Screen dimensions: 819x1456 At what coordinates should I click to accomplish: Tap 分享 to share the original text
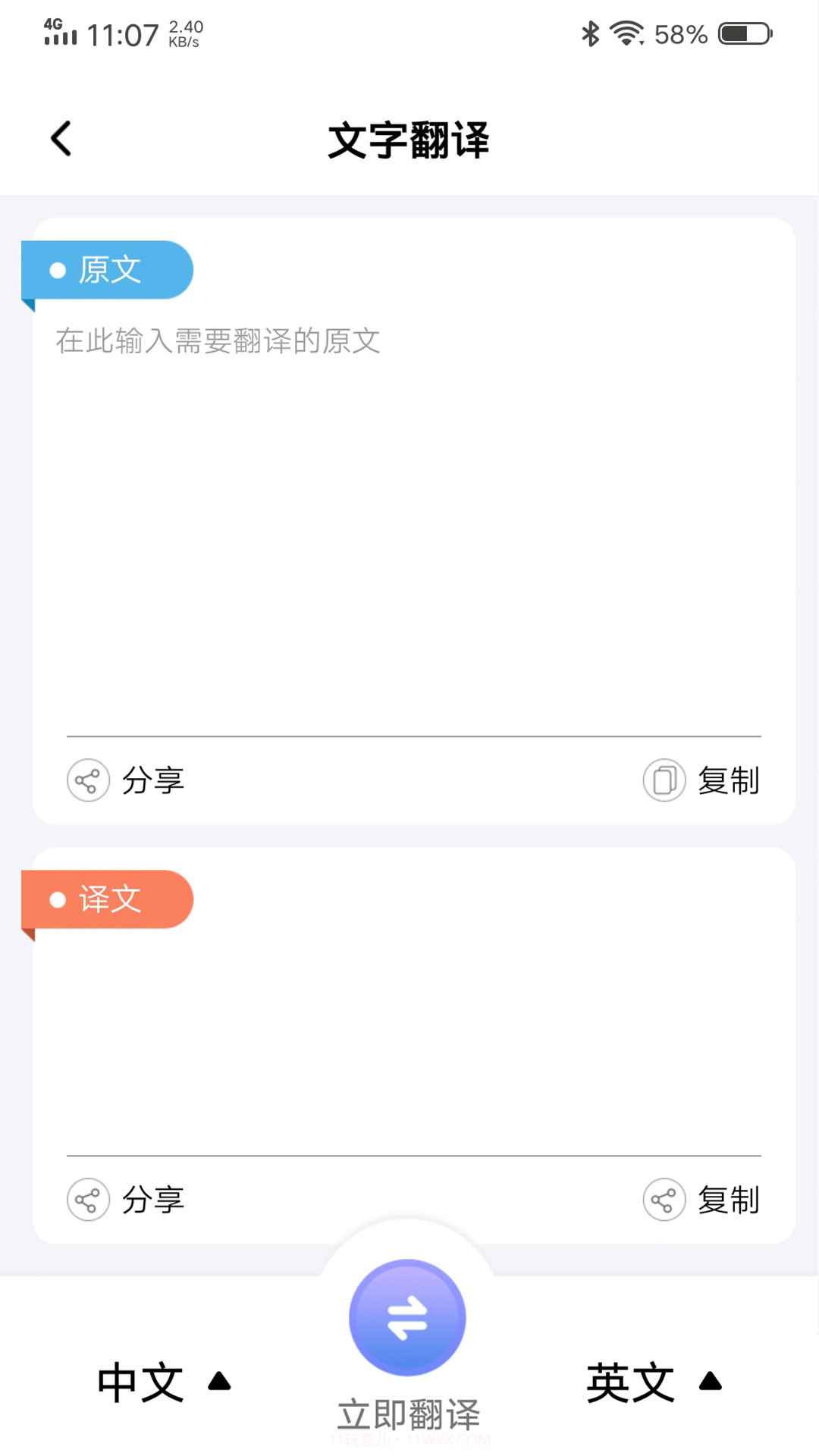pyautogui.click(x=152, y=780)
